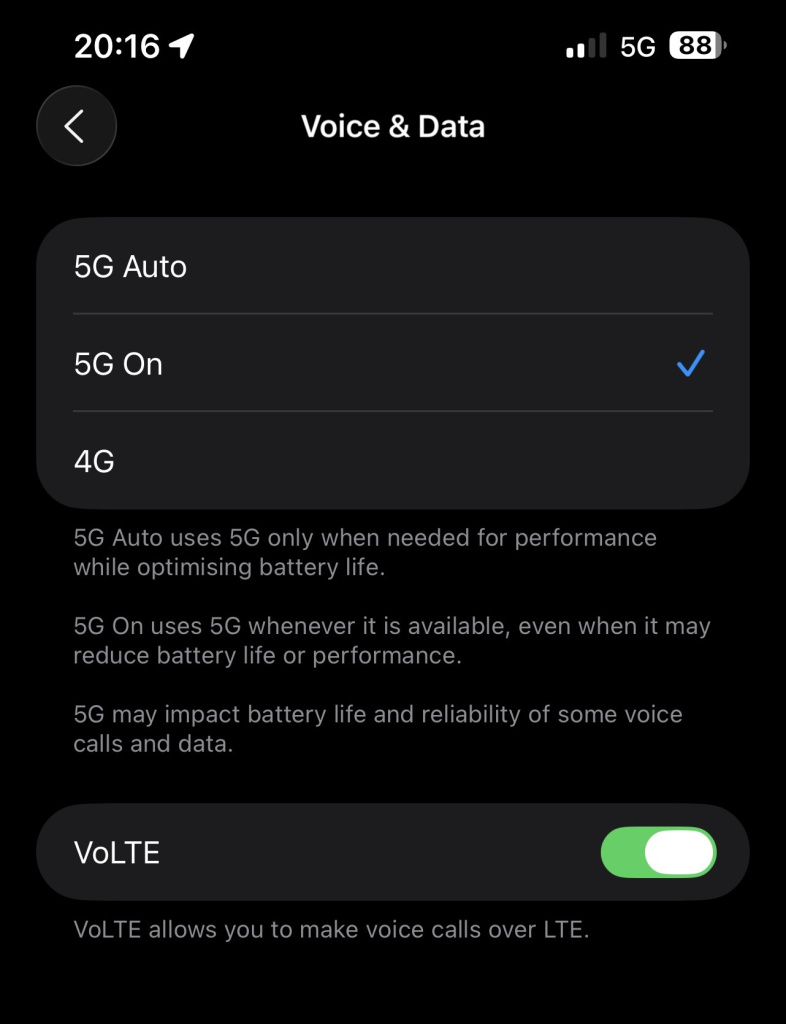Disable the VoLTE switch
786x1024 pixels.
658,853
